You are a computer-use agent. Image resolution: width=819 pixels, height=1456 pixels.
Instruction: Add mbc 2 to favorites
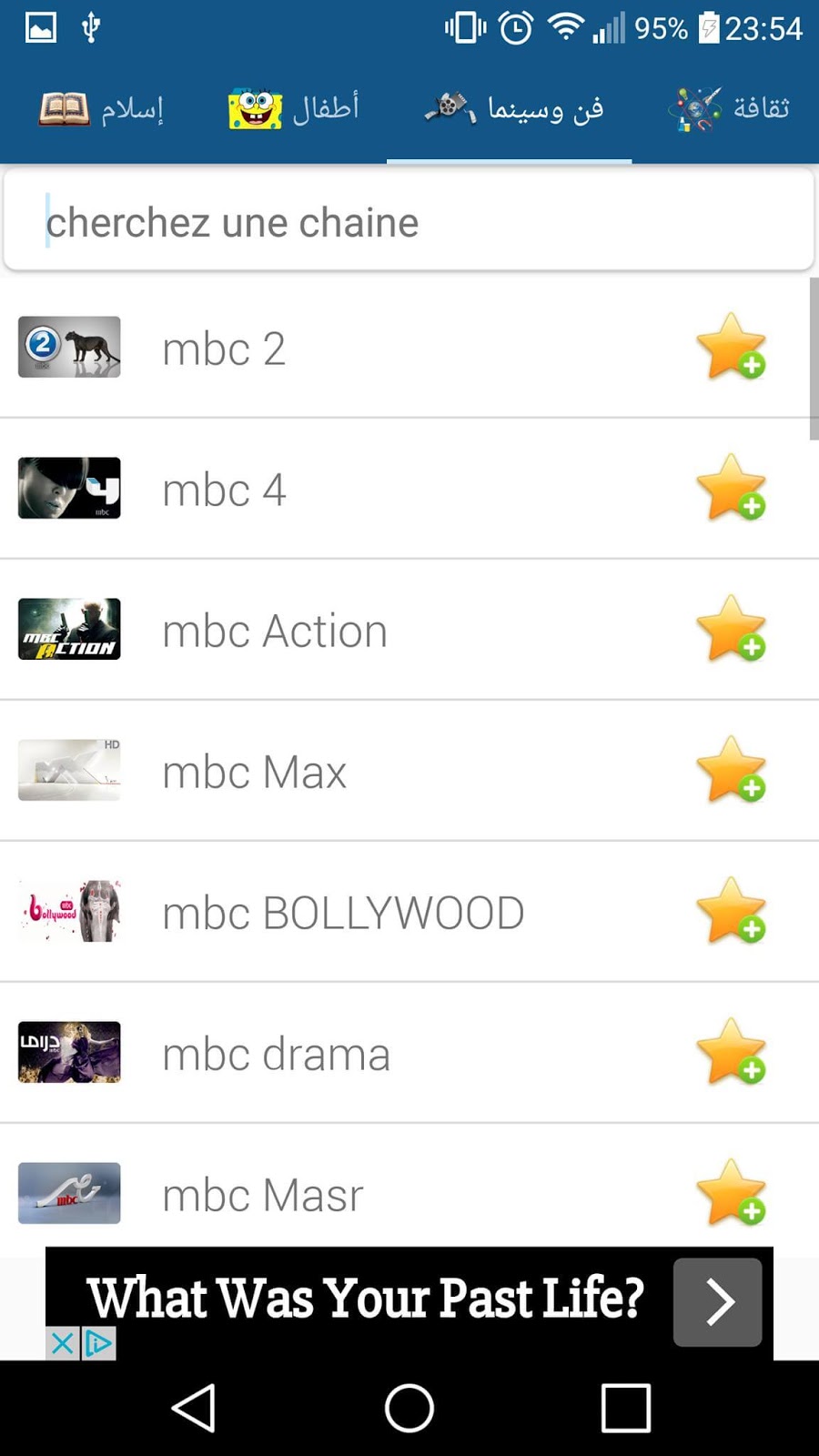click(x=731, y=347)
